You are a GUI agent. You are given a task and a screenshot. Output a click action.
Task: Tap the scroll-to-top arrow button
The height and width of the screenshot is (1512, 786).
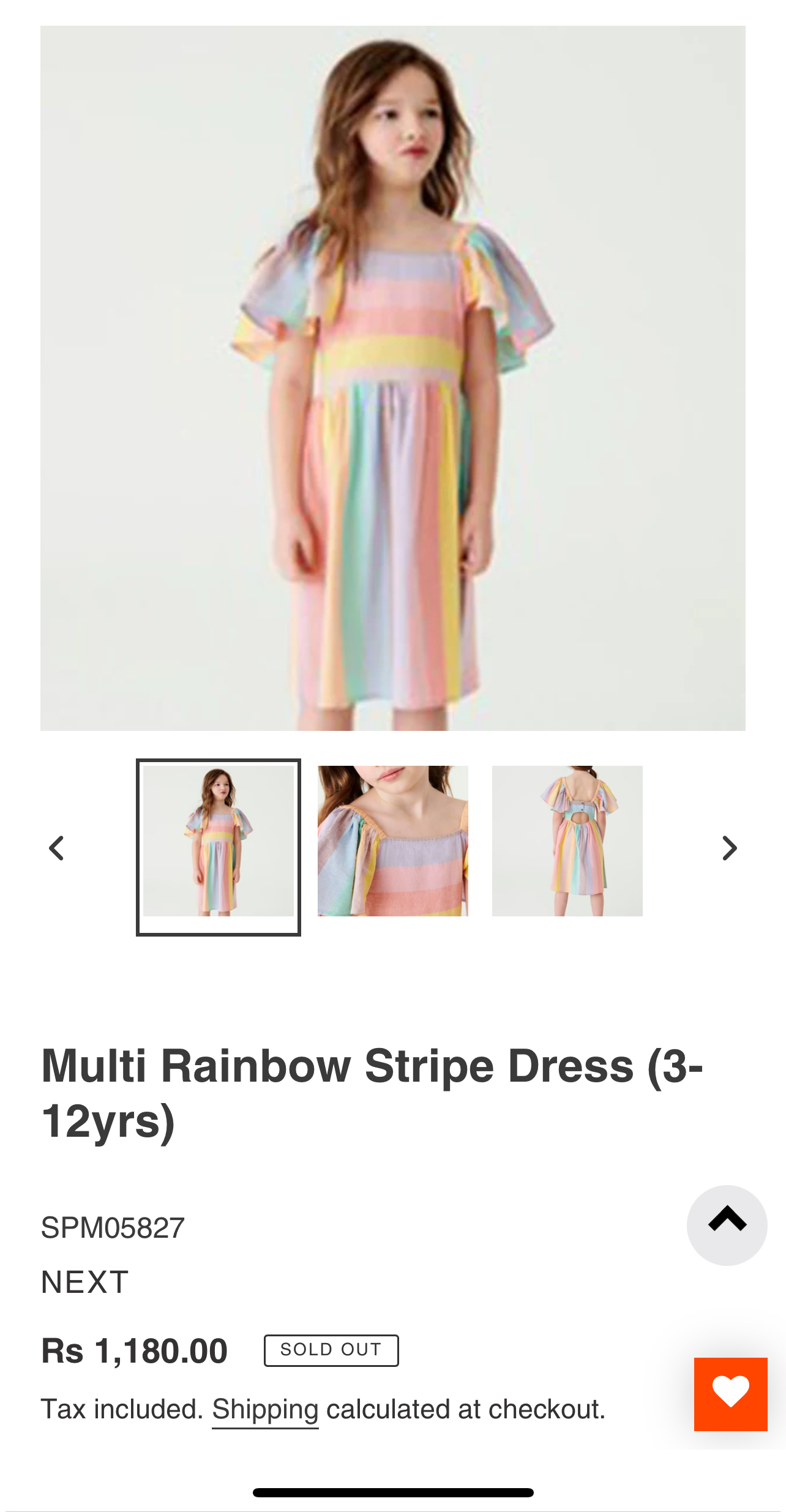(727, 1225)
